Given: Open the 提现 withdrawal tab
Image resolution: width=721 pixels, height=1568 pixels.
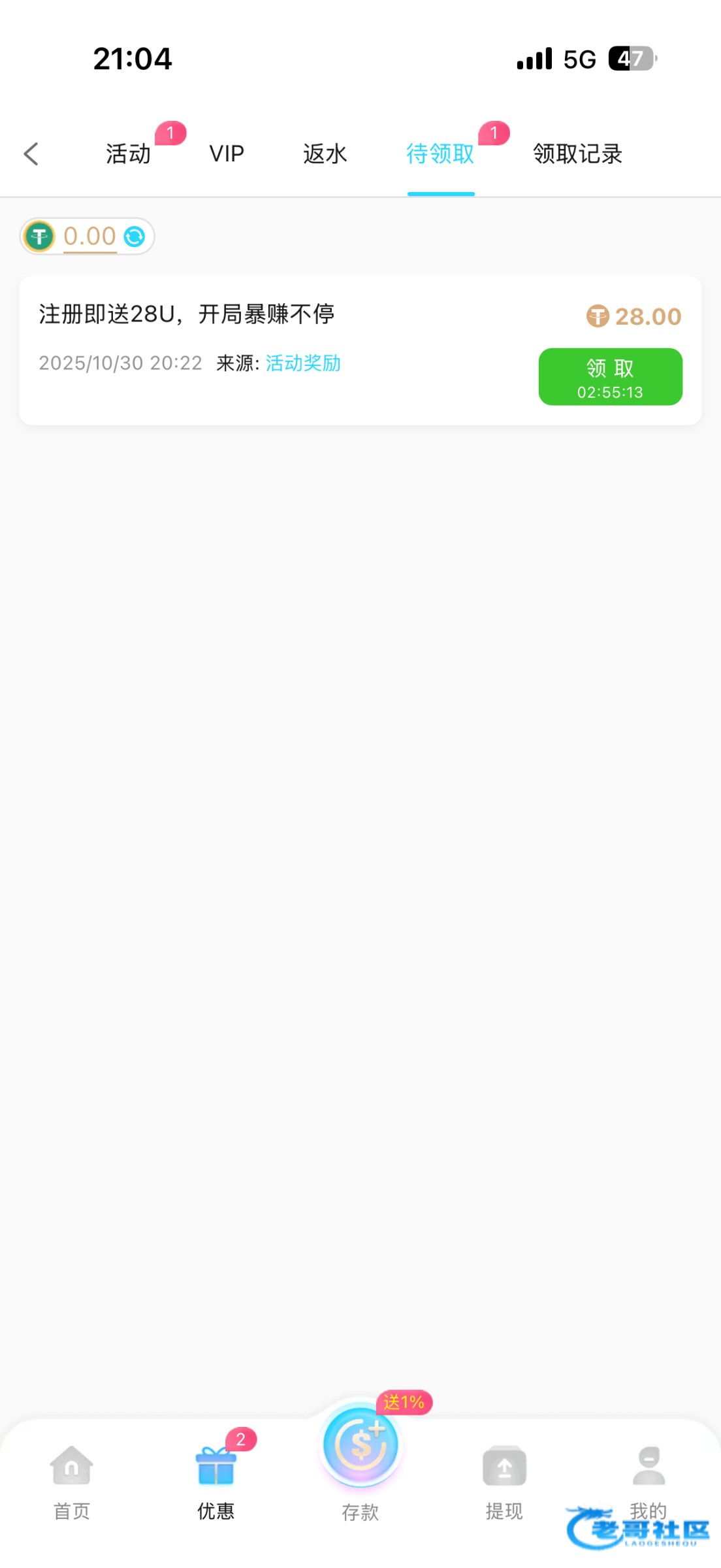Looking at the screenshot, I should tap(504, 1482).
